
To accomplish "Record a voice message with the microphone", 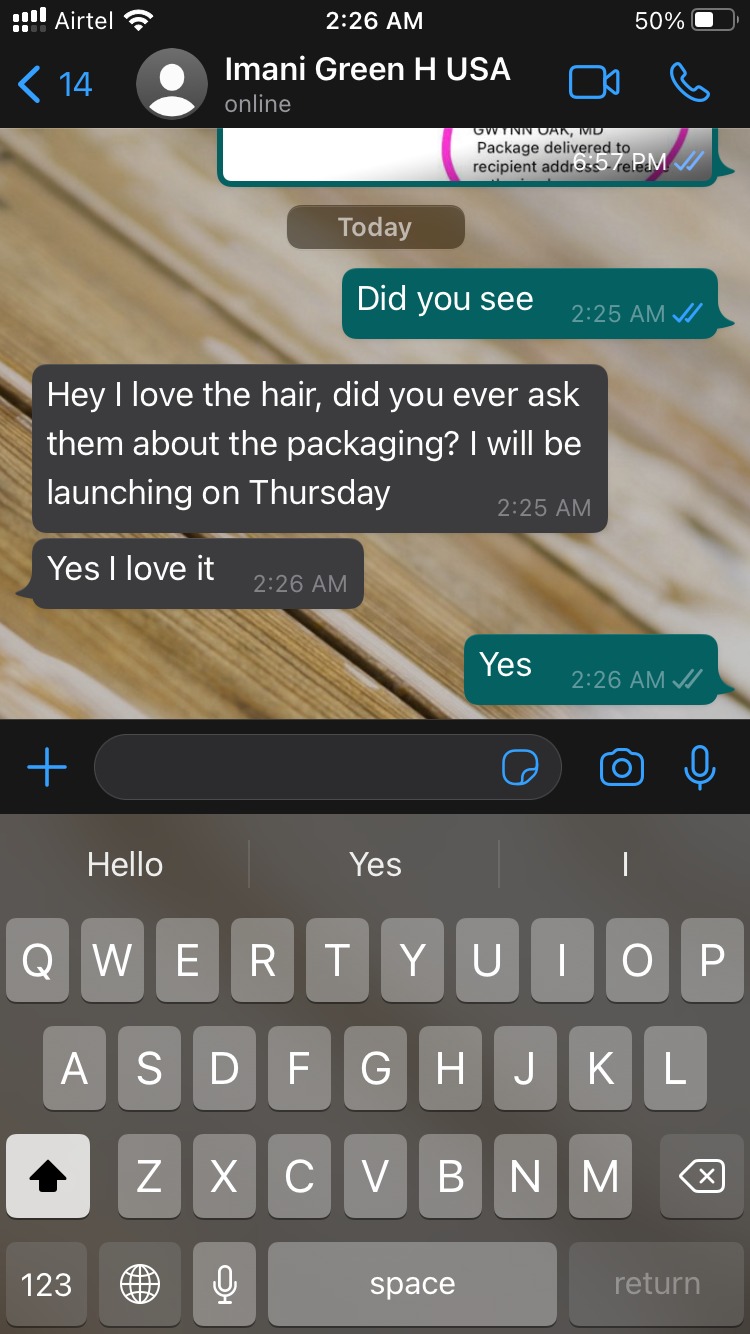I will (699, 768).
